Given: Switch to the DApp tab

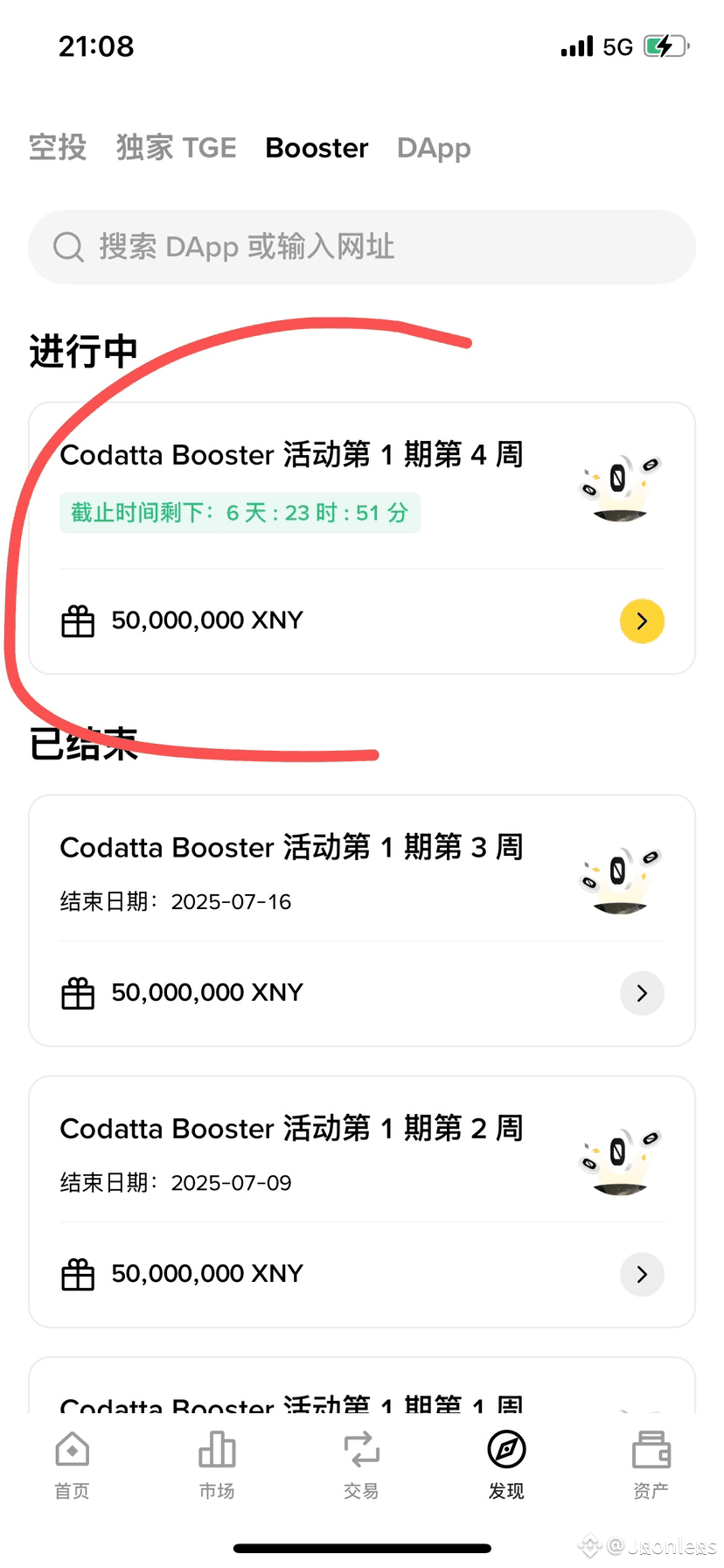Looking at the screenshot, I should tap(434, 148).
